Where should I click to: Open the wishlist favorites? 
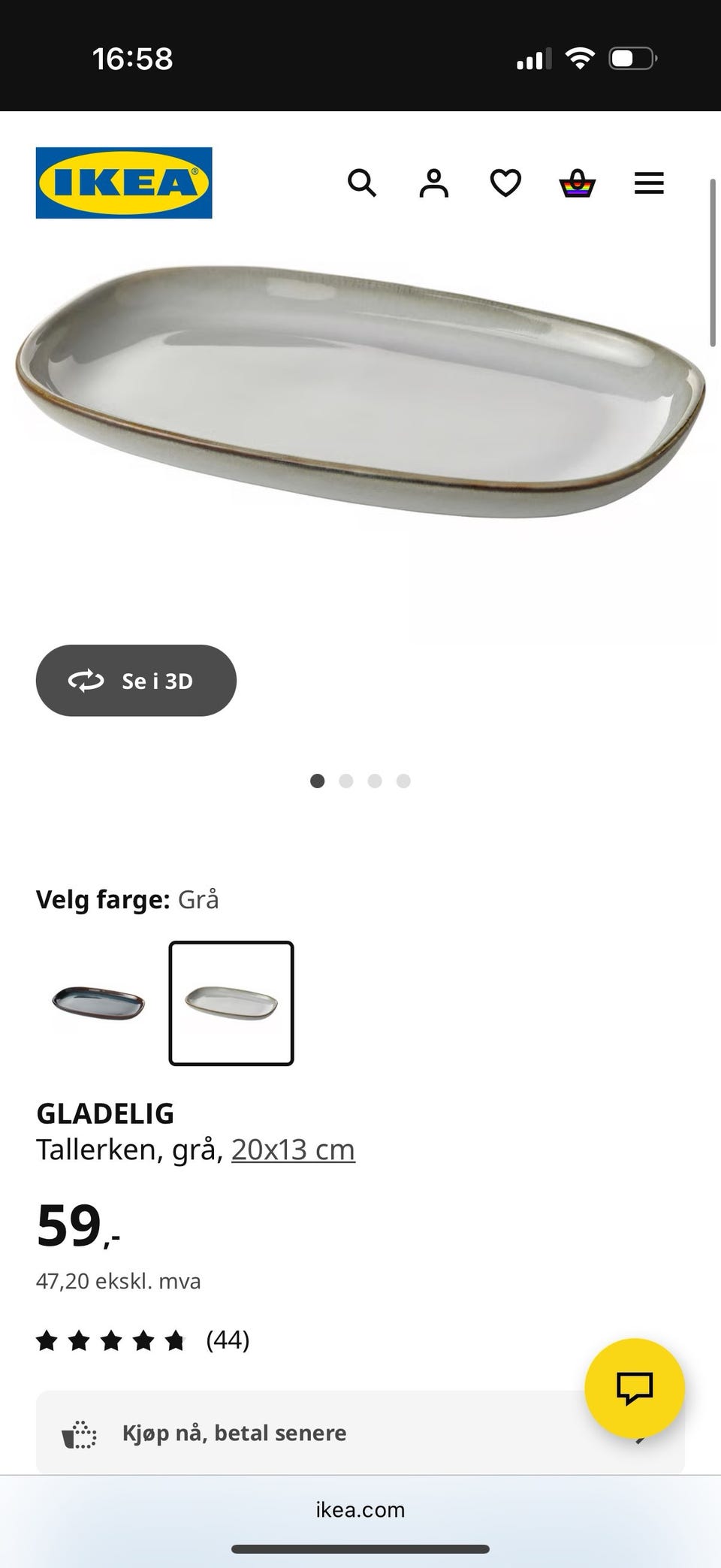[x=505, y=183]
